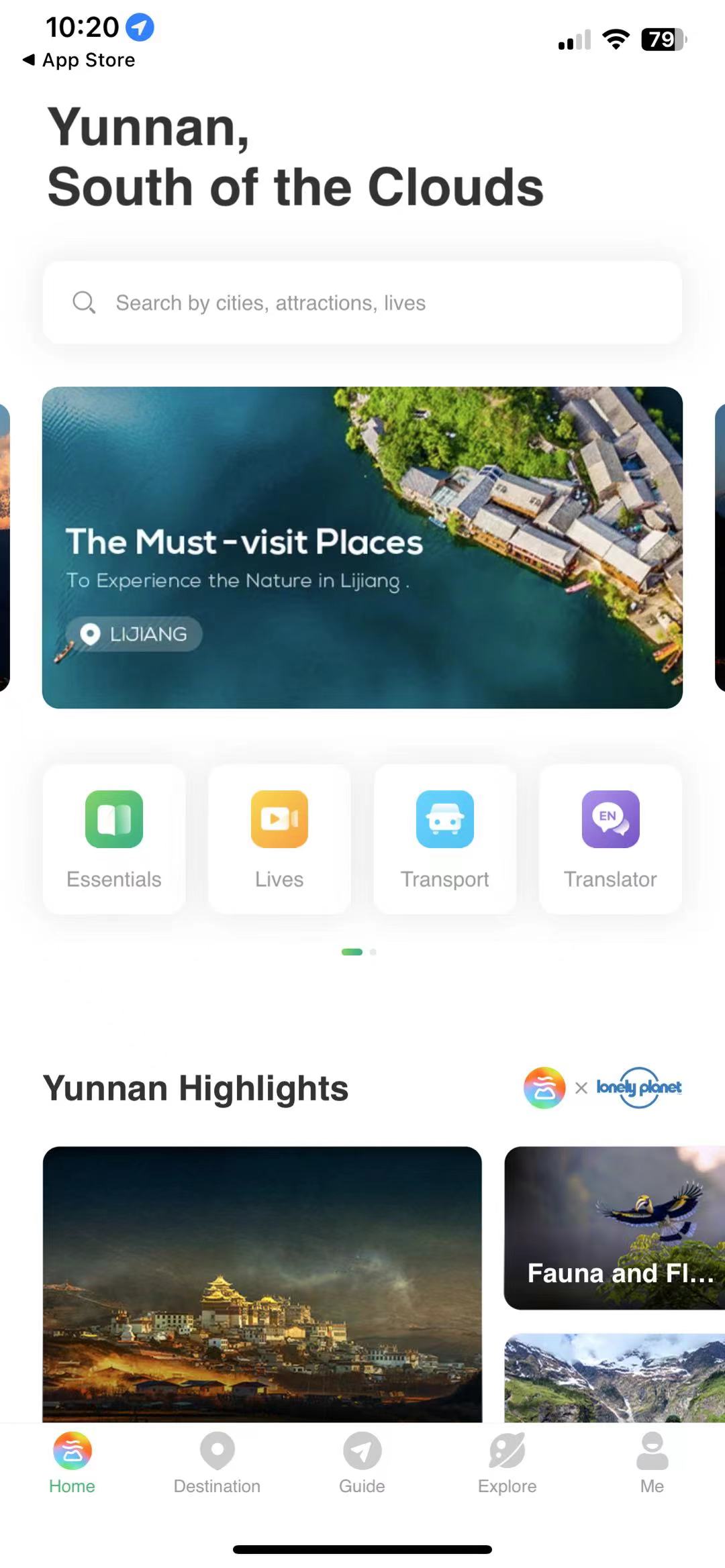Open the Lives shortcut
Viewport: 725px width, 1568px height.
coord(279,839)
